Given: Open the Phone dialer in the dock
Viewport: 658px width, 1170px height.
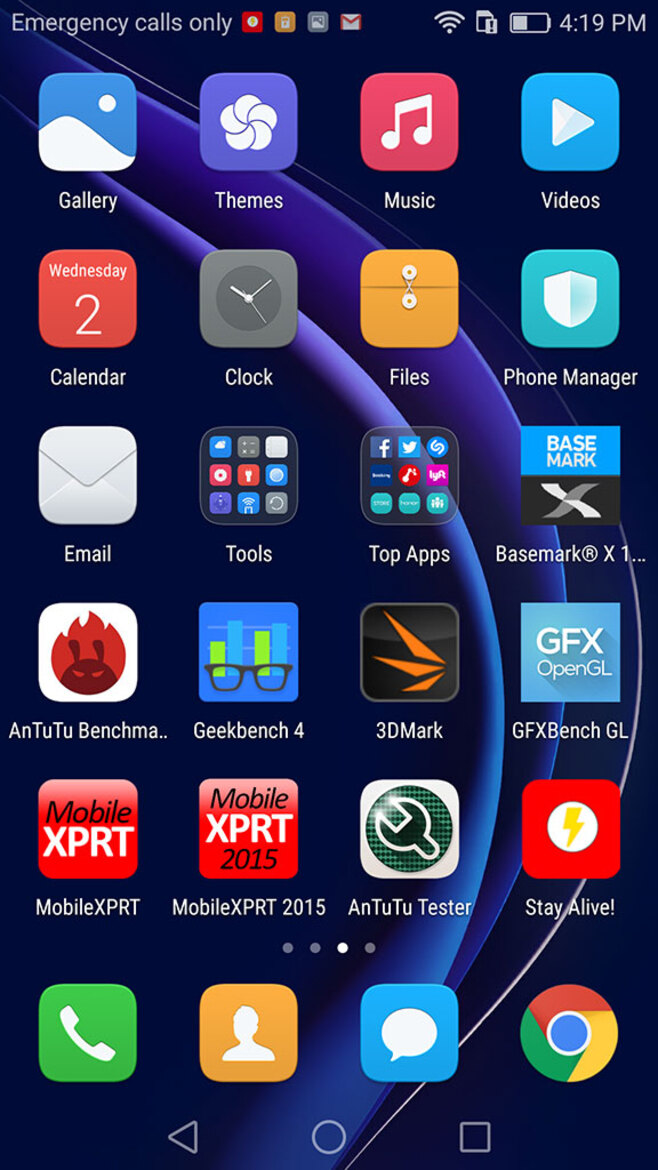Looking at the screenshot, I should pyautogui.click(x=88, y=1033).
